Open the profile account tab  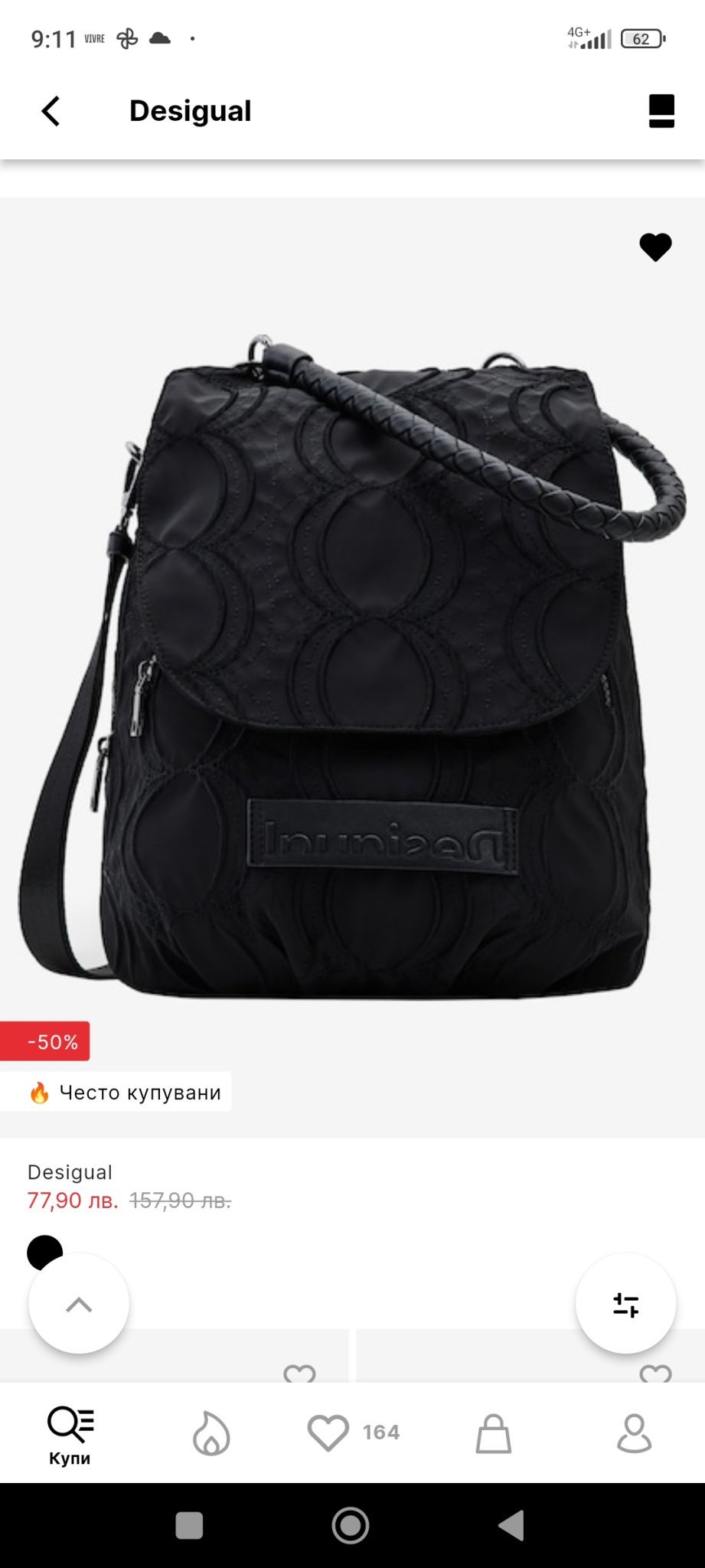634,1432
